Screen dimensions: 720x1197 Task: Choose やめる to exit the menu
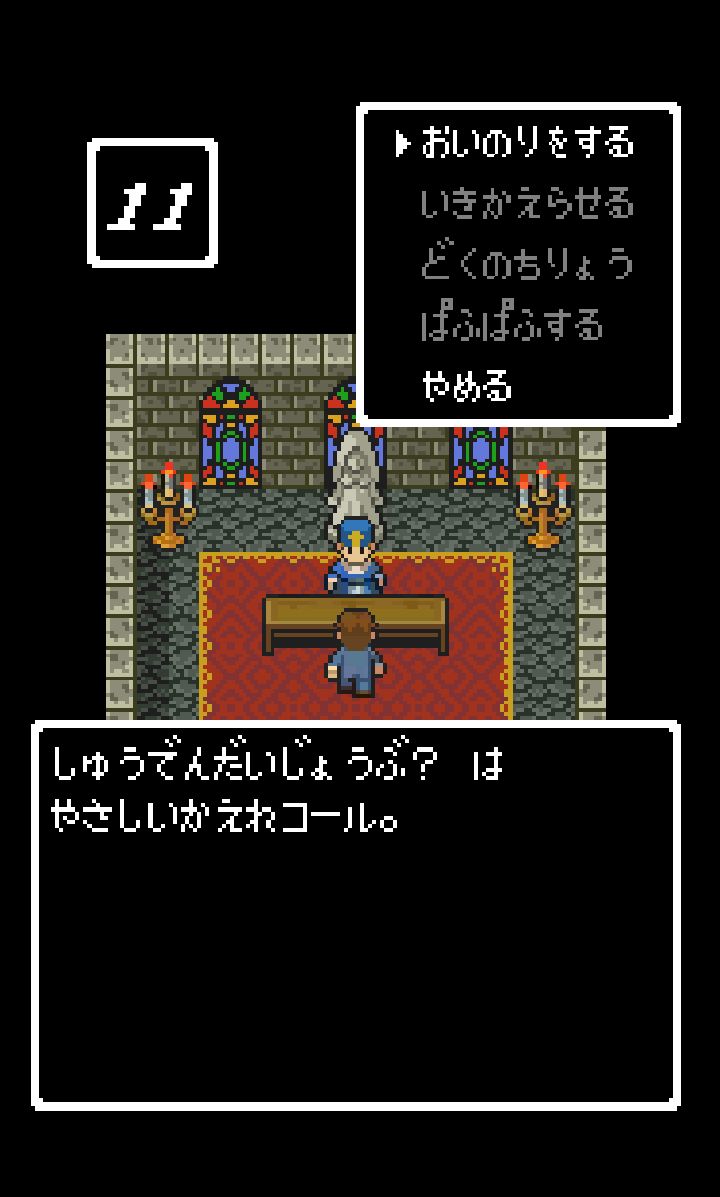coord(467,386)
